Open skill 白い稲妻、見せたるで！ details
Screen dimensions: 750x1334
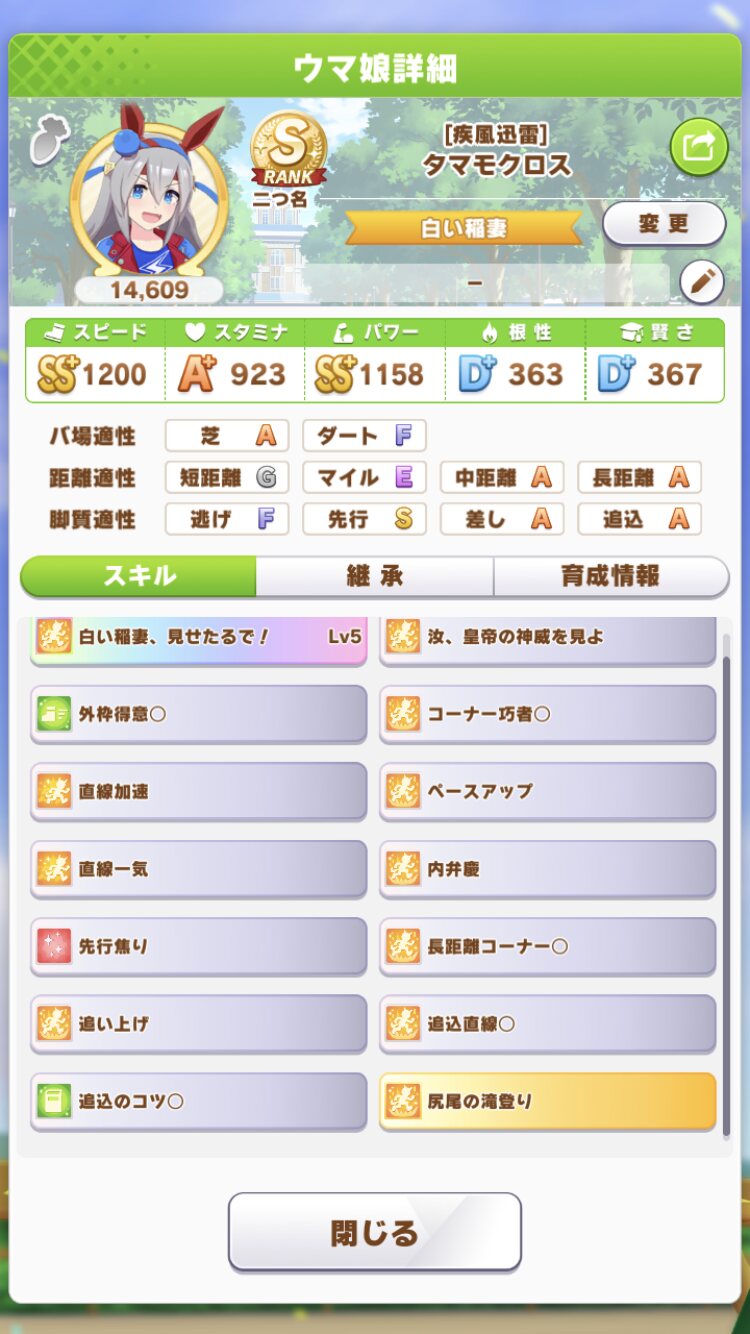point(199,638)
